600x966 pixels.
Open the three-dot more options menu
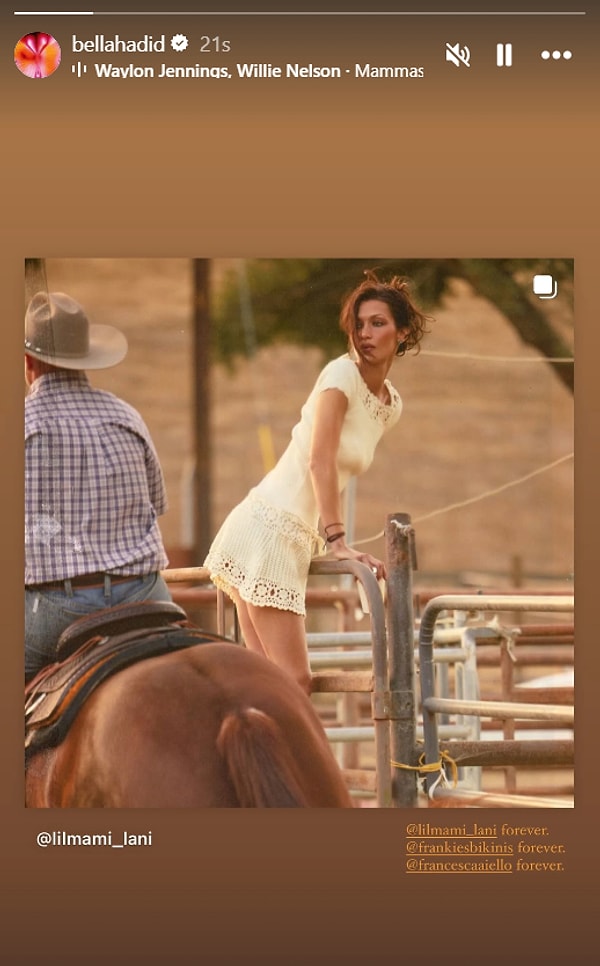556,55
